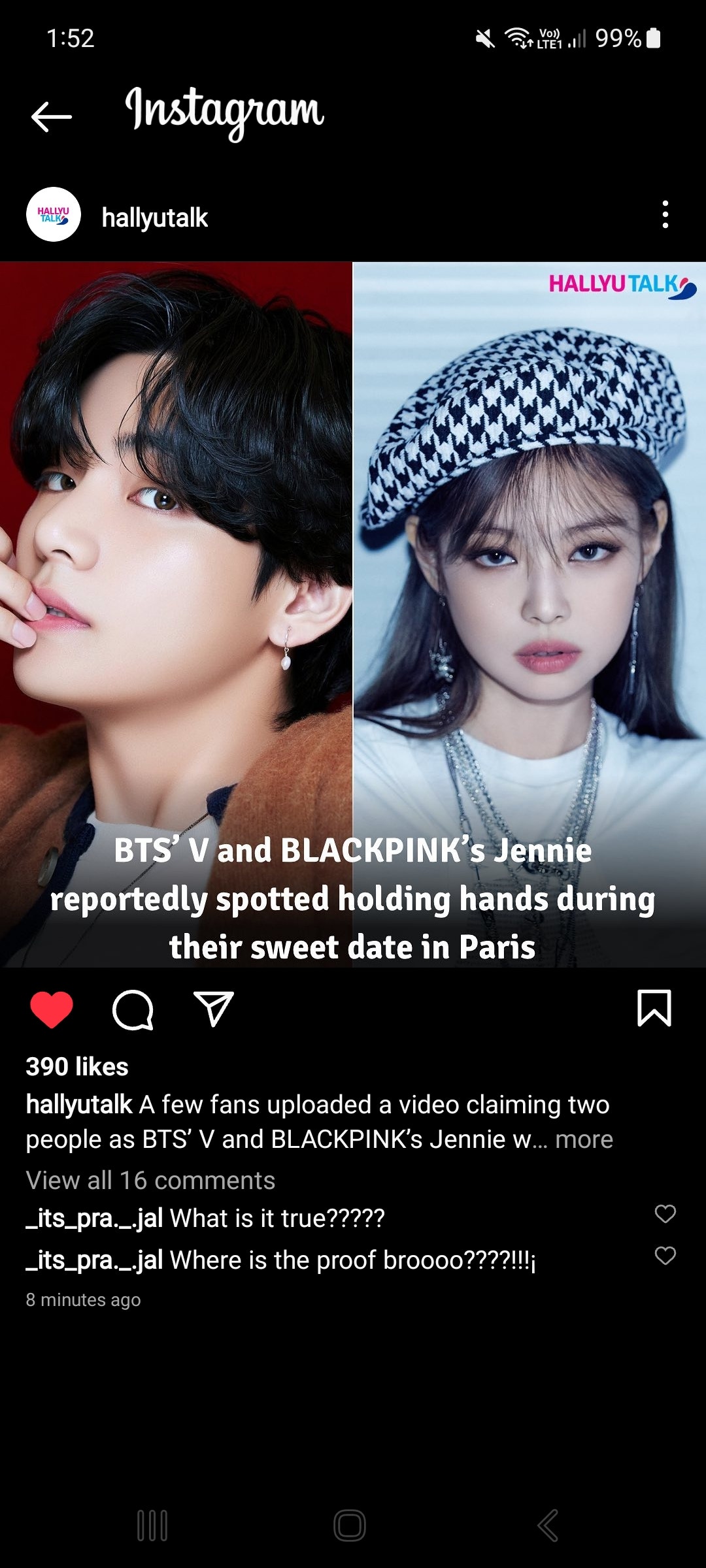706x1568 pixels.
Task: Go back using the top arrow
Action: [51, 117]
